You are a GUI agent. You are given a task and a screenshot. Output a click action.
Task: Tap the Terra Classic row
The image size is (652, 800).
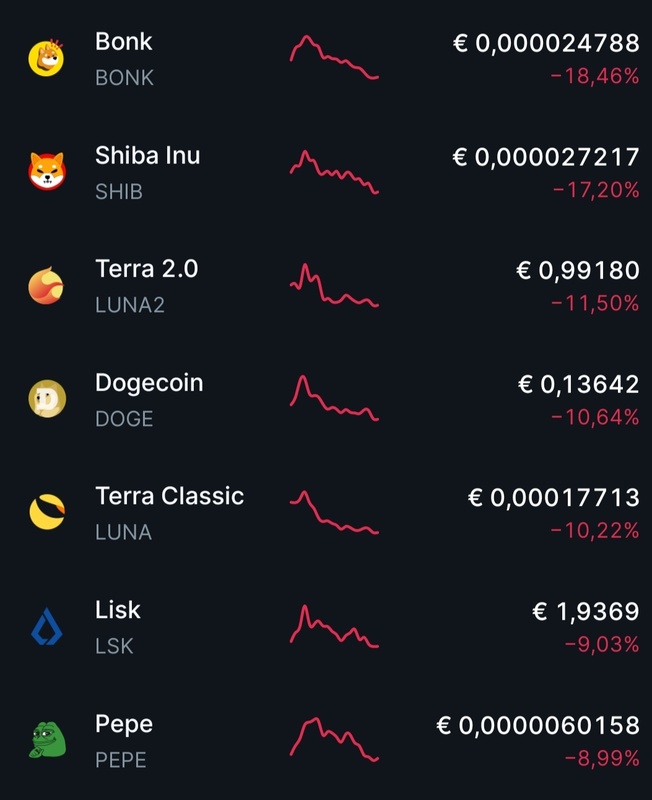click(168, 513)
